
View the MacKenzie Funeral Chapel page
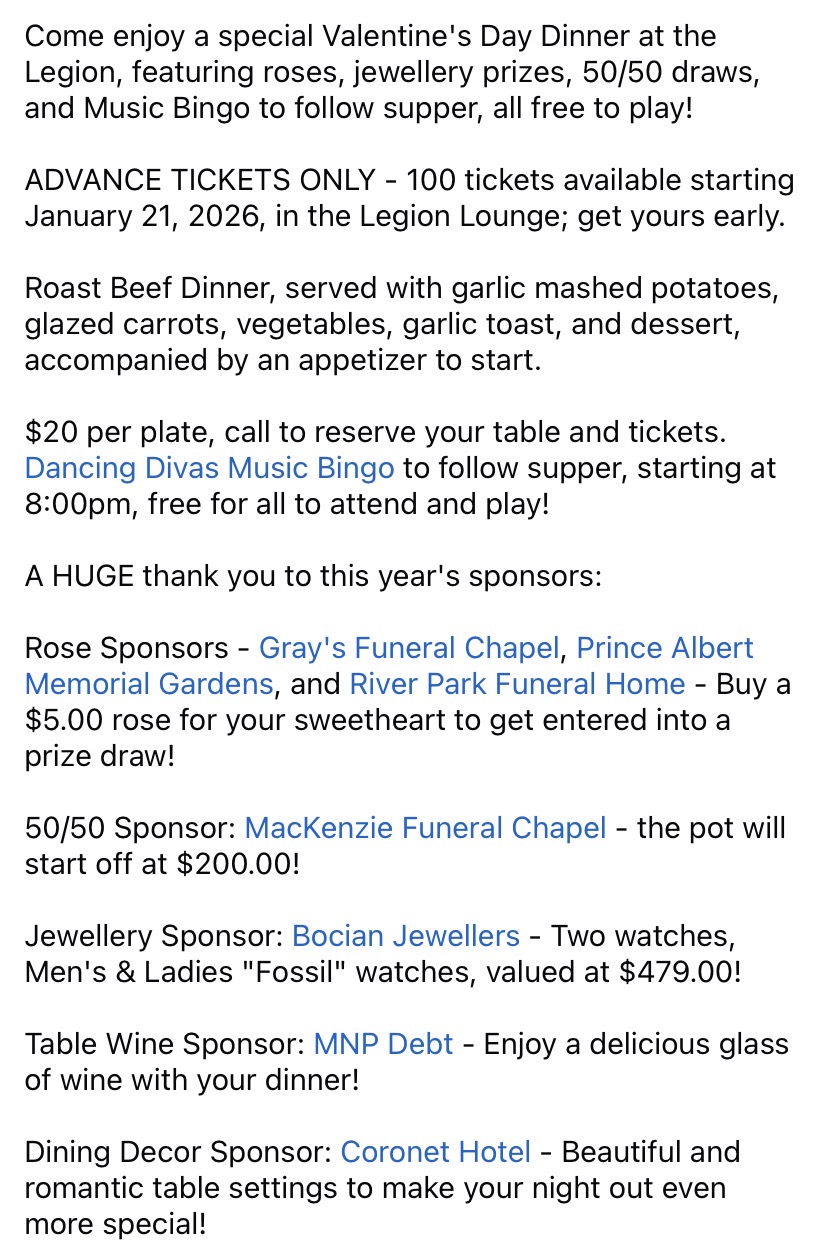(x=425, y=828)
